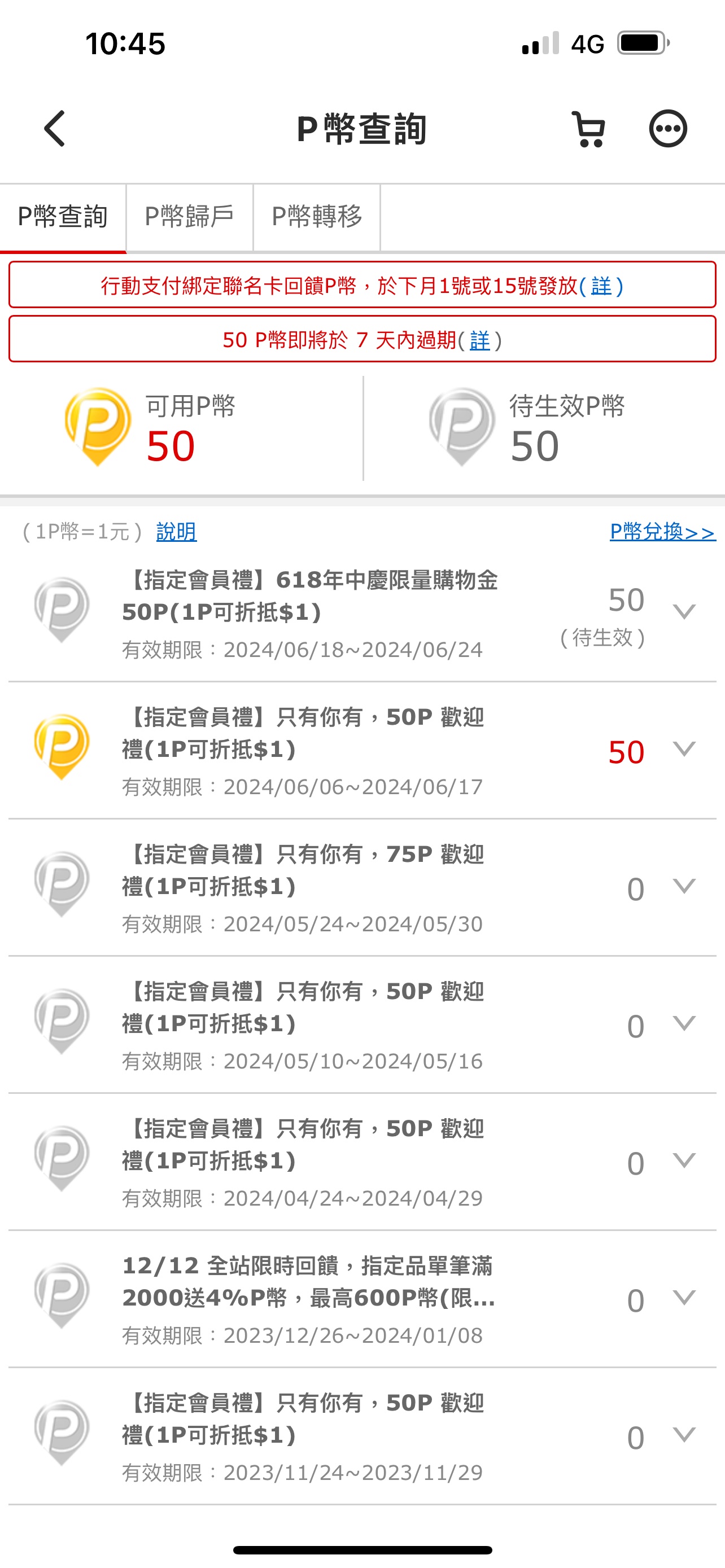
Task: Open the more options circle menu
Action: (668, 129)
